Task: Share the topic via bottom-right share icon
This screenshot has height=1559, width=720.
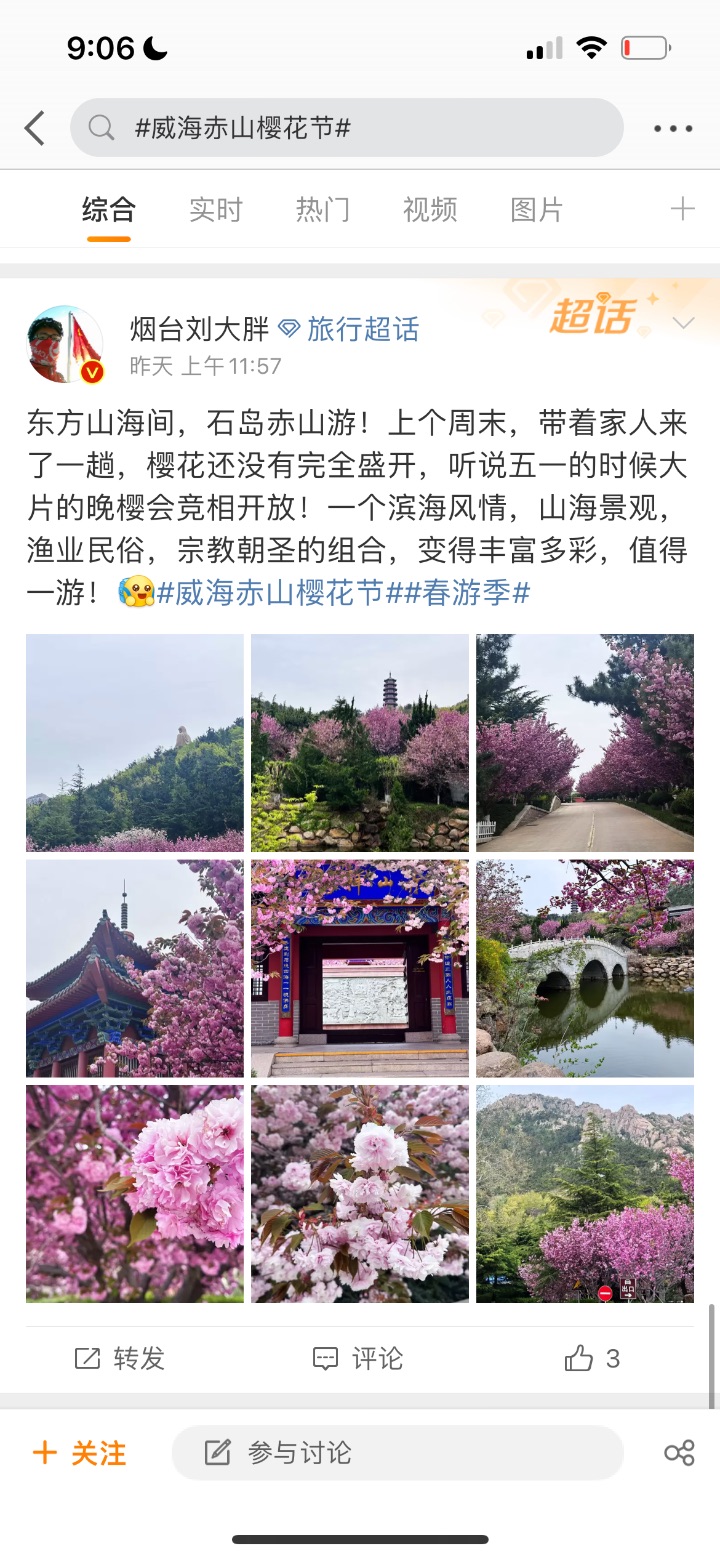Action: pos(679,1453)
